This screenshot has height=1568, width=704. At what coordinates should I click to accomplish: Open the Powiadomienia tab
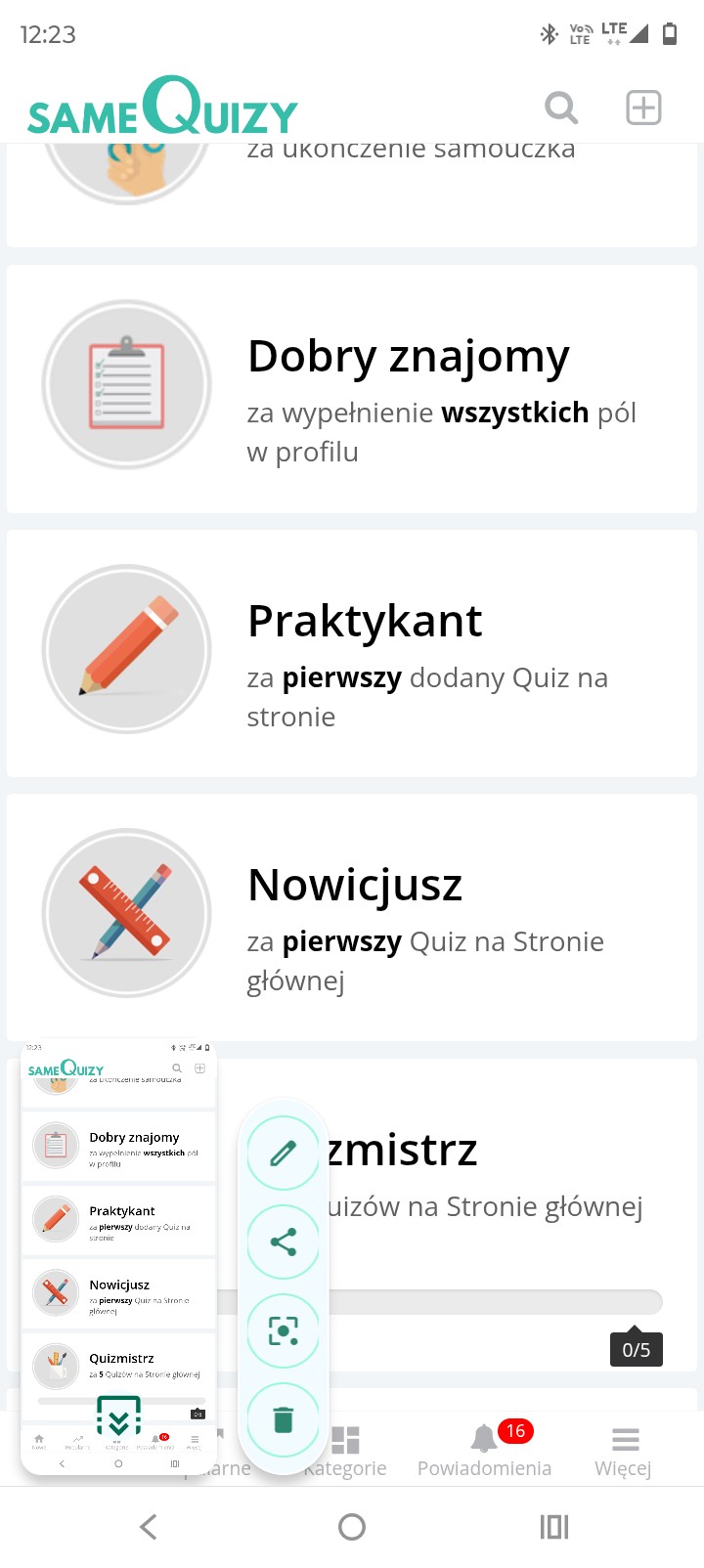click(x=485, y=1451)
